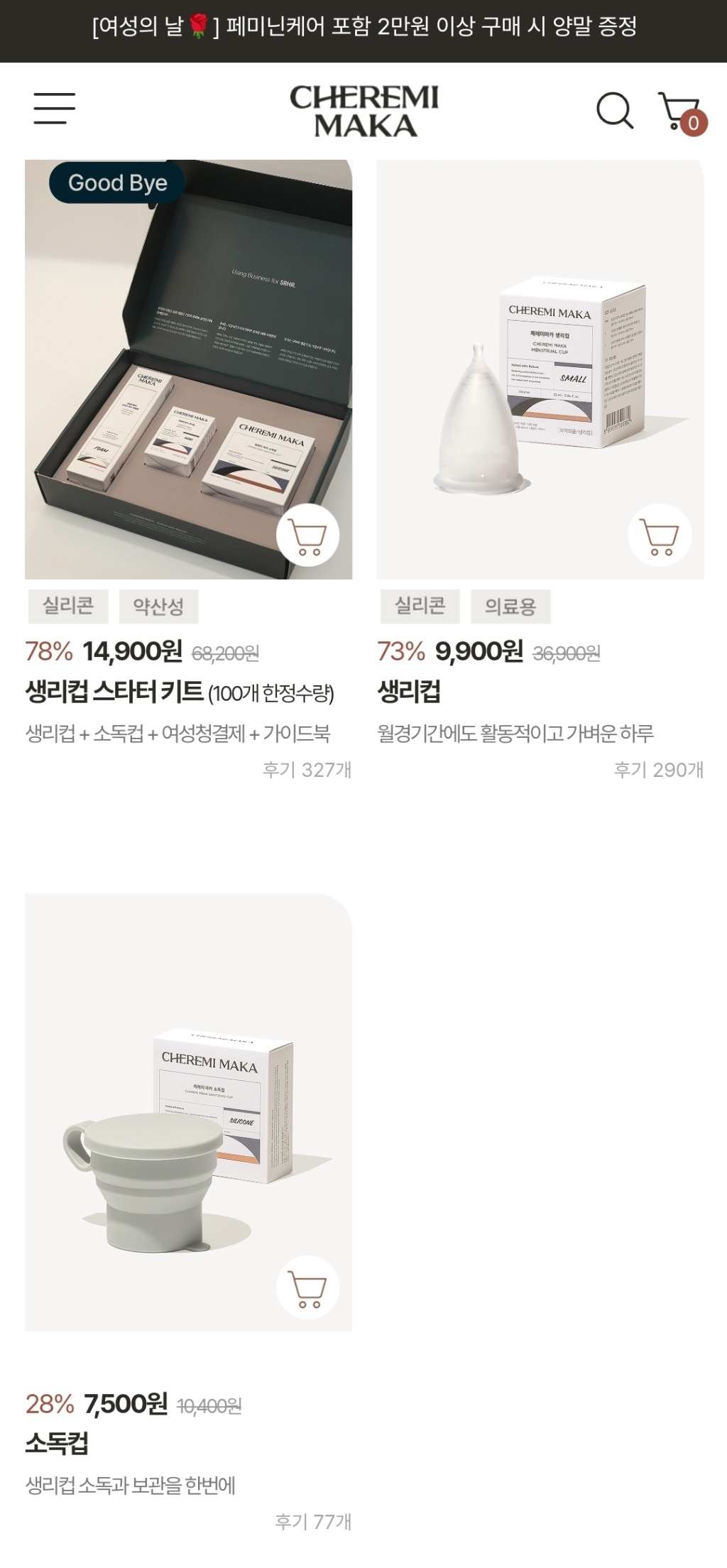
Task: Open the hamburger menu
Action: coord(55,109)
